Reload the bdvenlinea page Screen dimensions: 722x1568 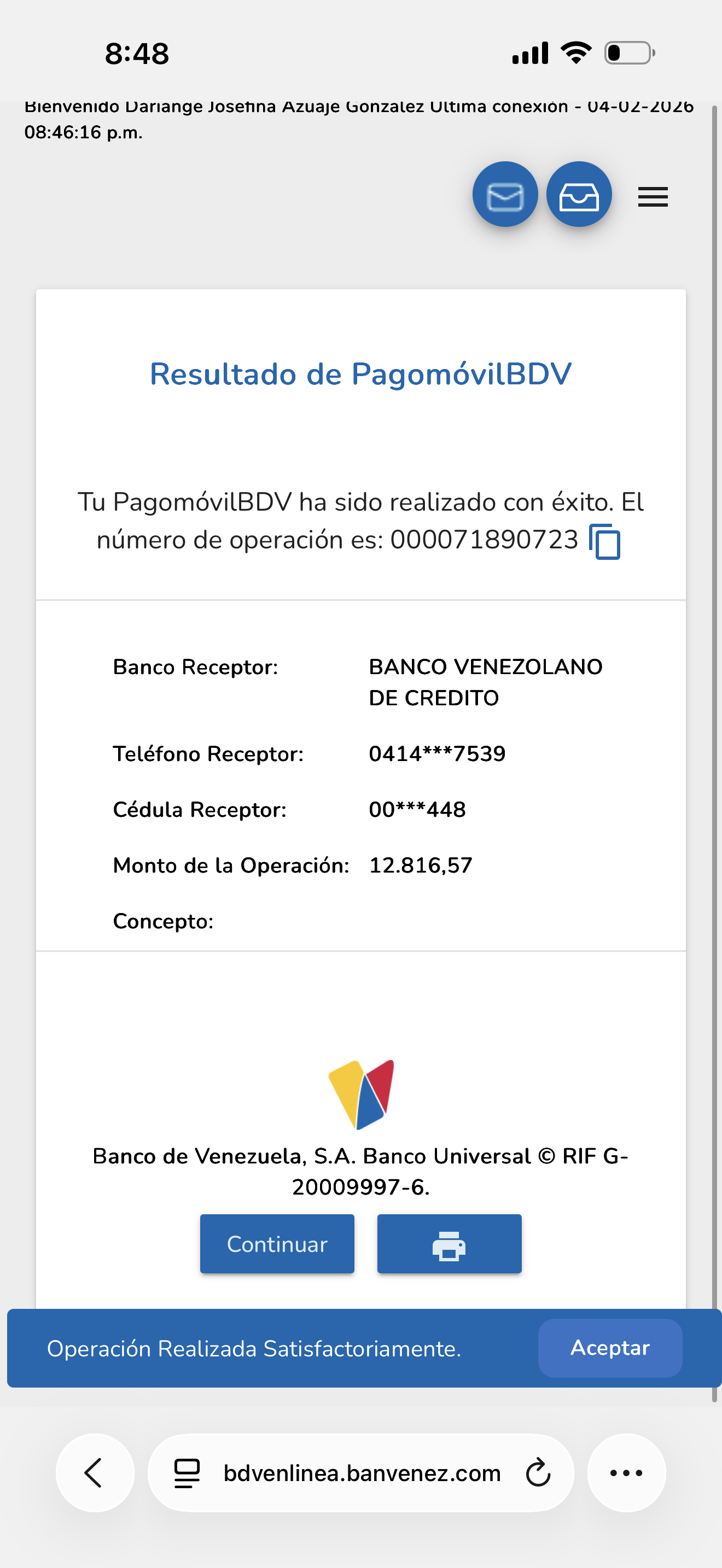point(538,1473)
